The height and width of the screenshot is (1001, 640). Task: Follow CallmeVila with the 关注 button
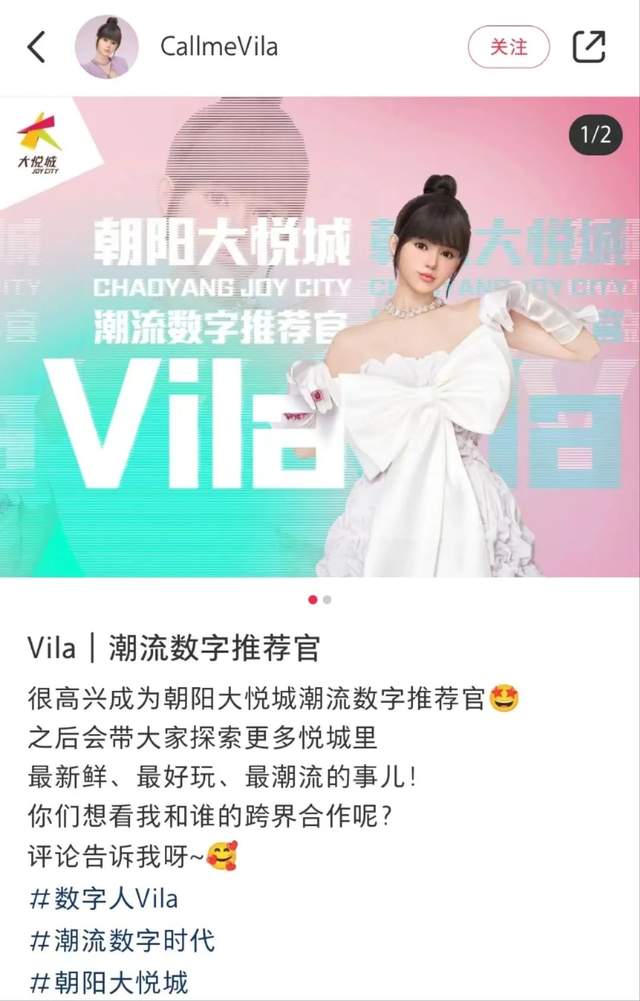[x=508, y=47]
